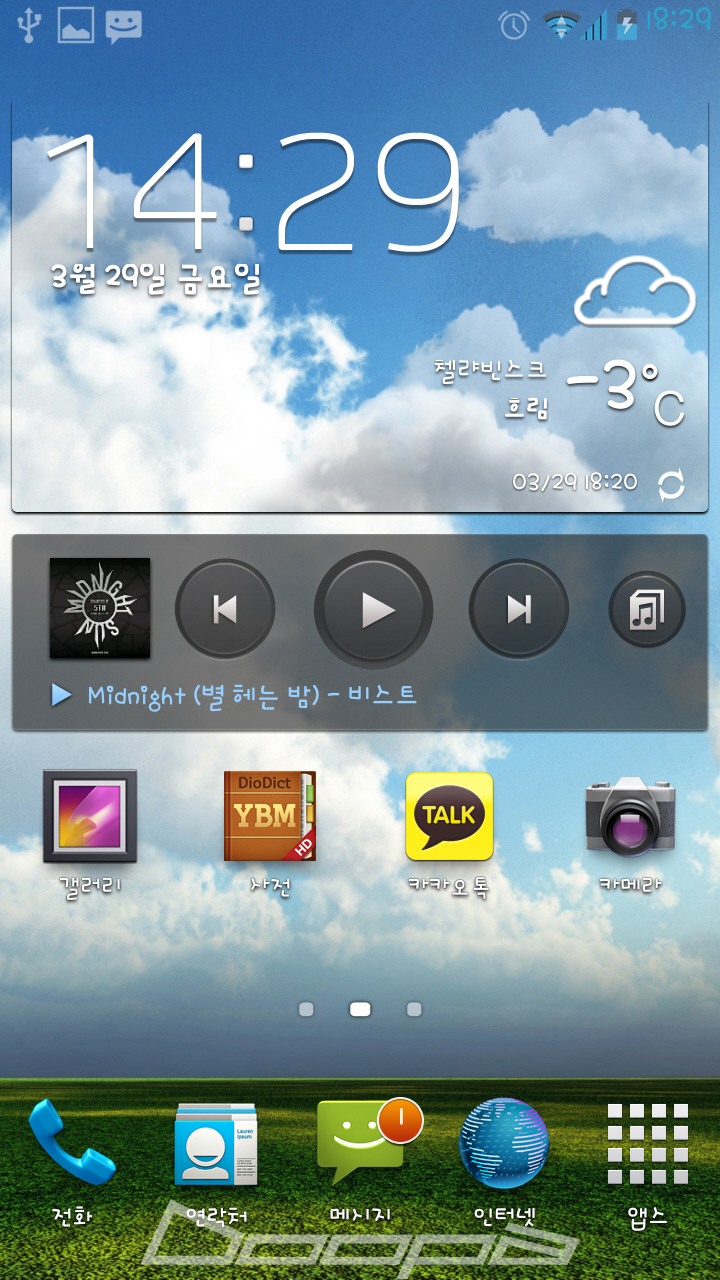The width and height of the screenshot is (720, 1280).
Task: Launch the DioDict YBM 사전 app
Action: click(269, 816)
